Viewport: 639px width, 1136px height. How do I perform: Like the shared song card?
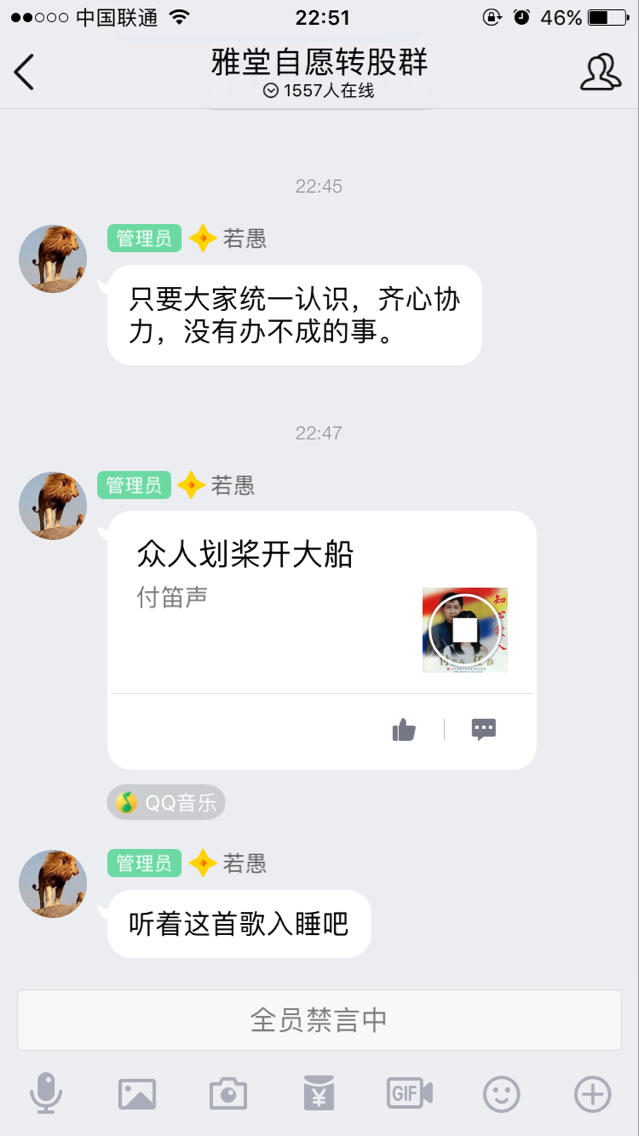[404, 730]
